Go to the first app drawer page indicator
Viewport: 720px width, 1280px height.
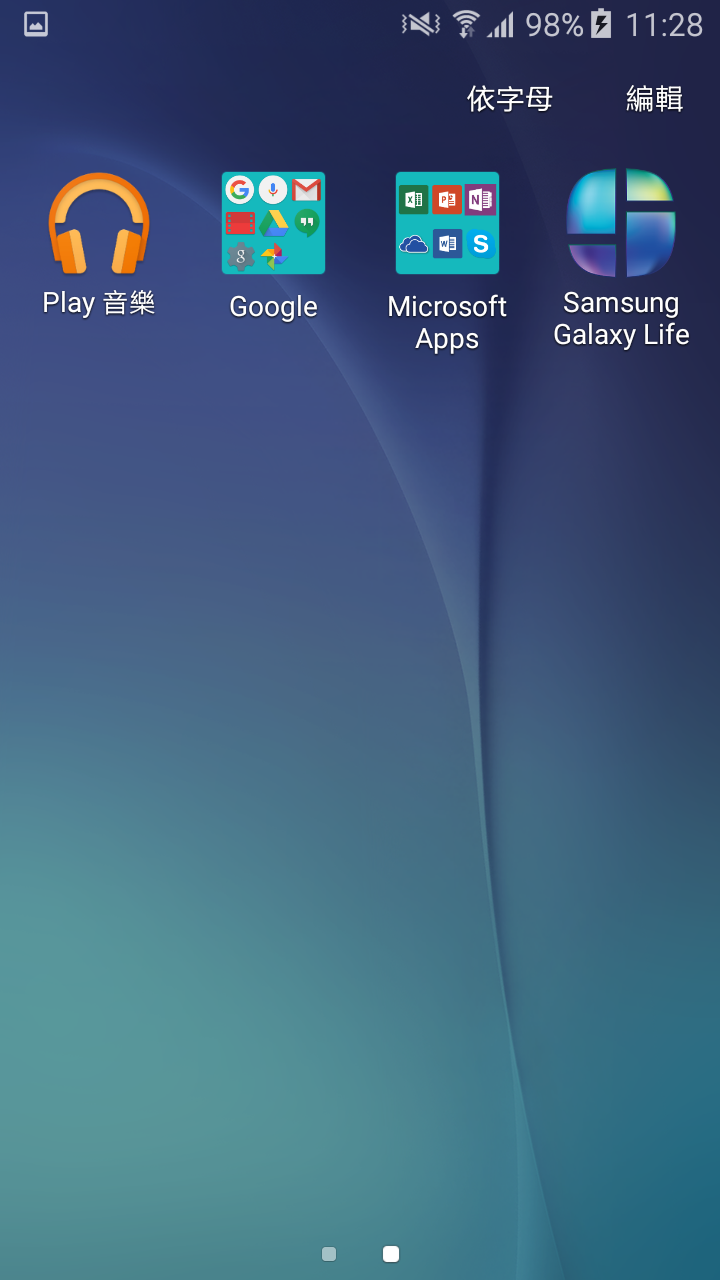point(329,1254)
